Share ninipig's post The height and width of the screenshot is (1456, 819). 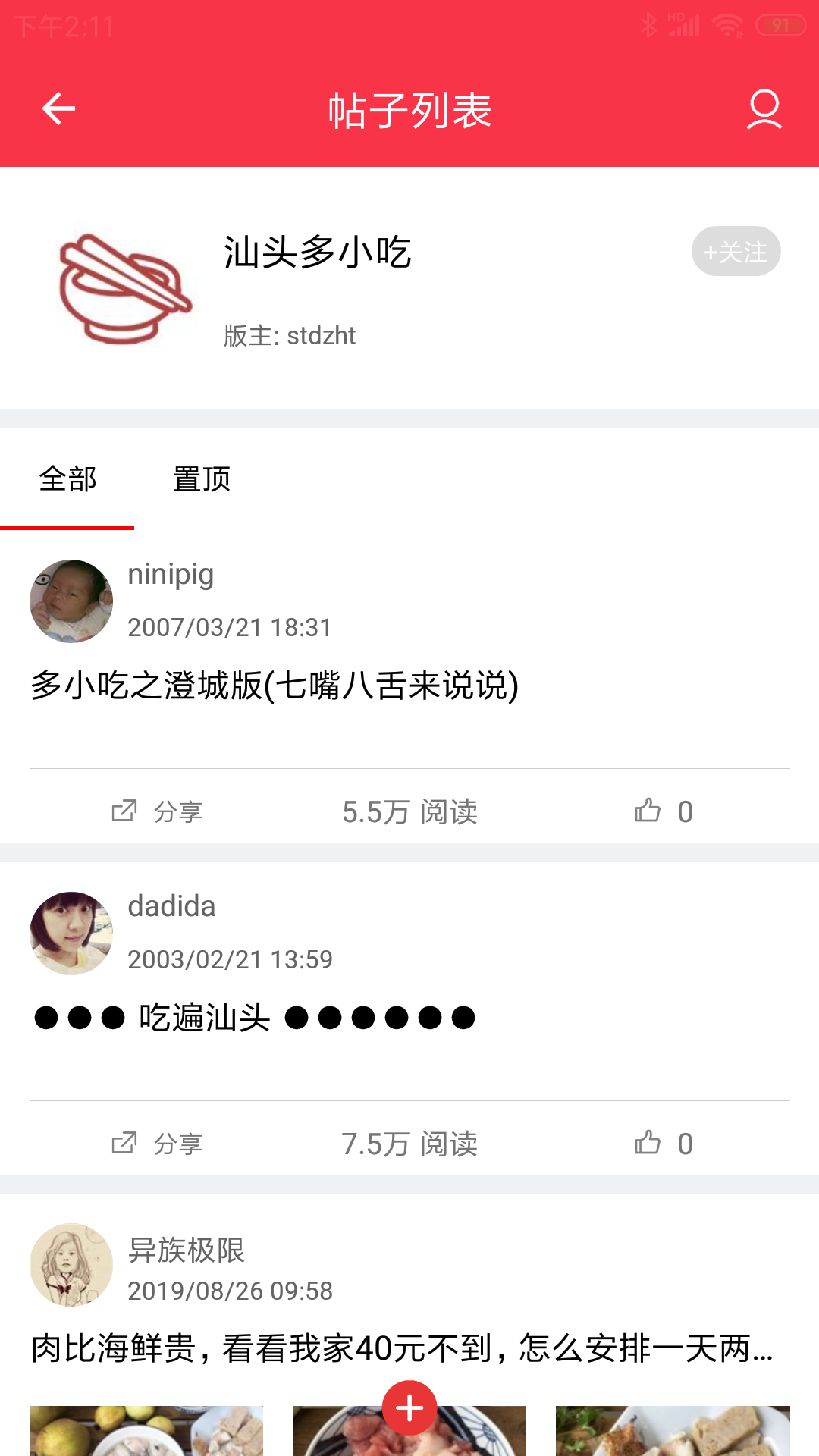158,811
